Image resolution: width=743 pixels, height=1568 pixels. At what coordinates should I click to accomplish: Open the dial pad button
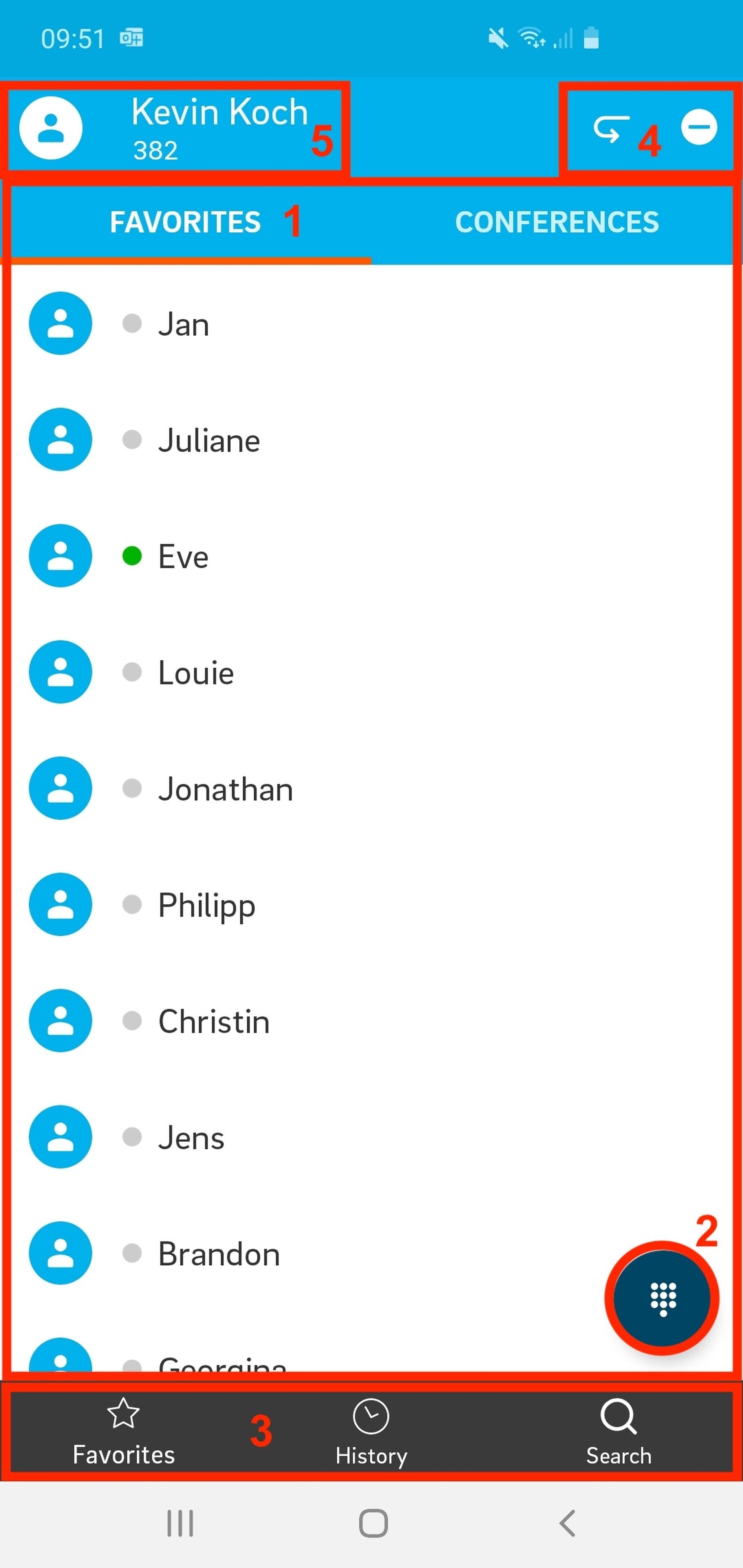tap(663, 1298)
